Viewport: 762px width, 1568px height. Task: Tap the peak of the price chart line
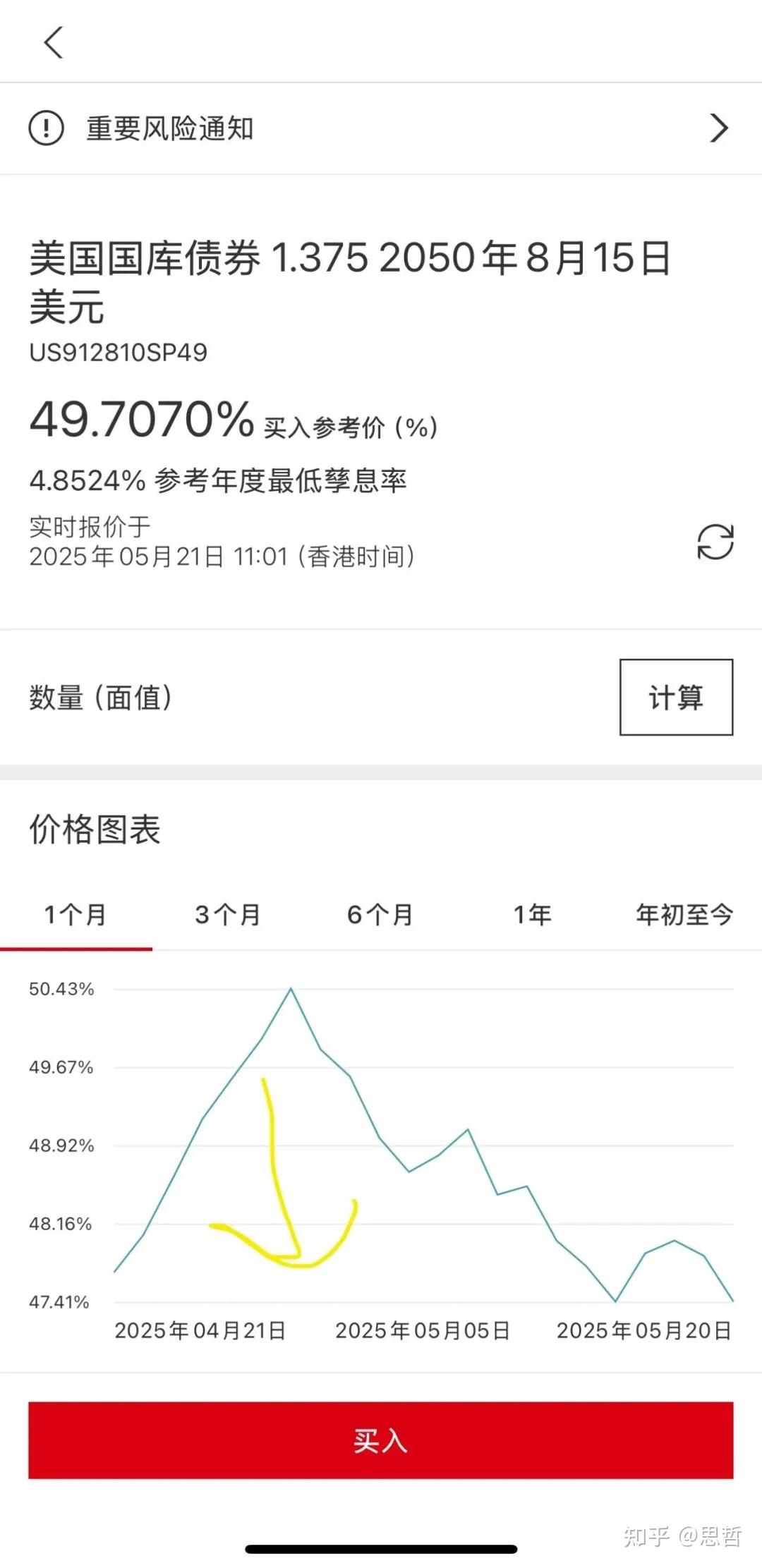pos(292,988)
